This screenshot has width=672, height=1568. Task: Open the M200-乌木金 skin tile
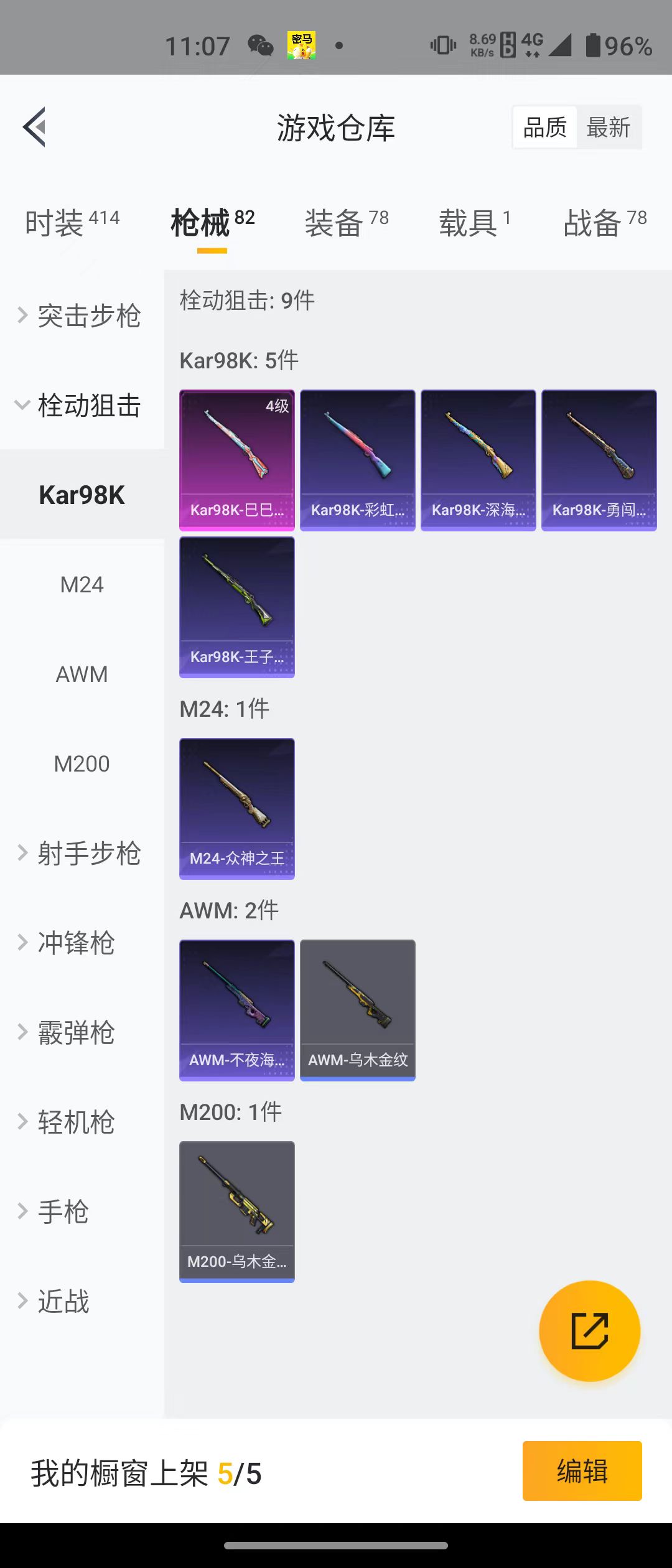(x=236, y=1211)
